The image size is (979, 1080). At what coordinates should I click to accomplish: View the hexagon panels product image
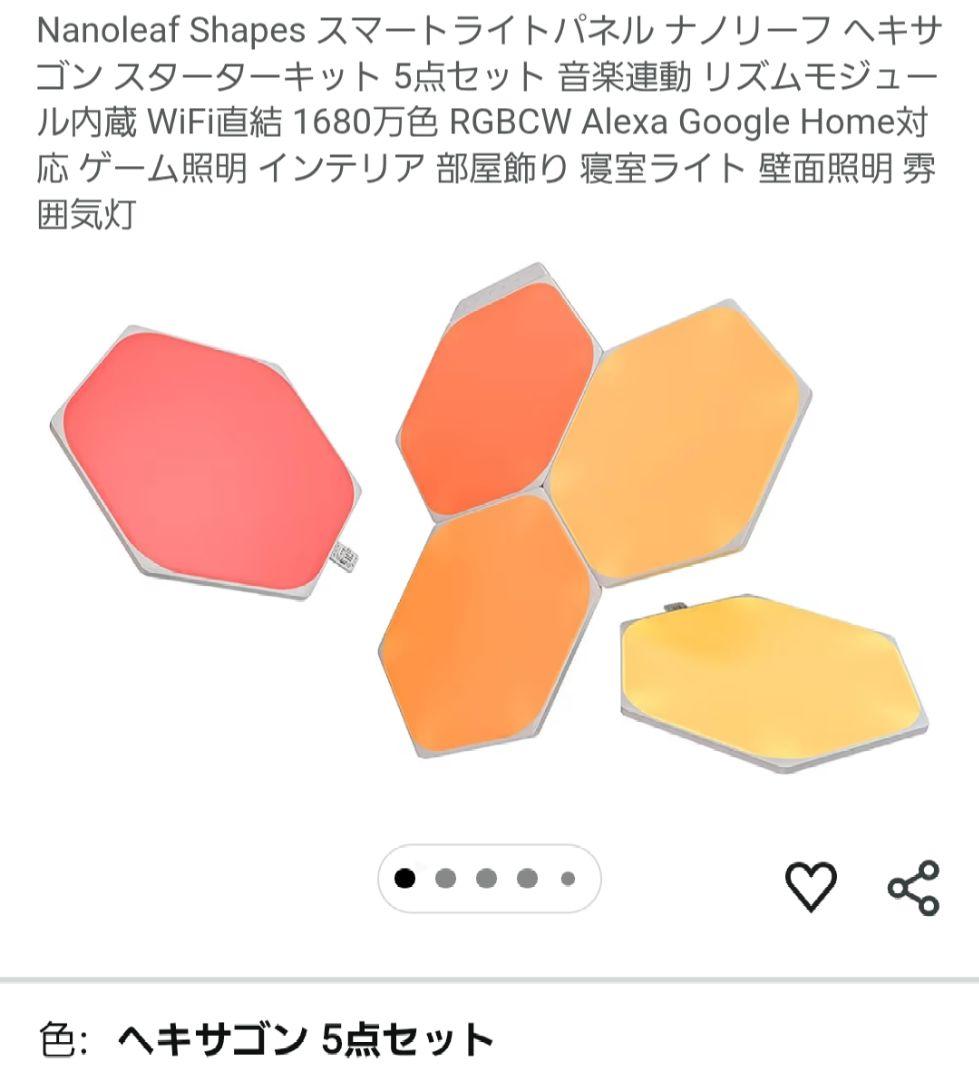click(x=490, y=540)
